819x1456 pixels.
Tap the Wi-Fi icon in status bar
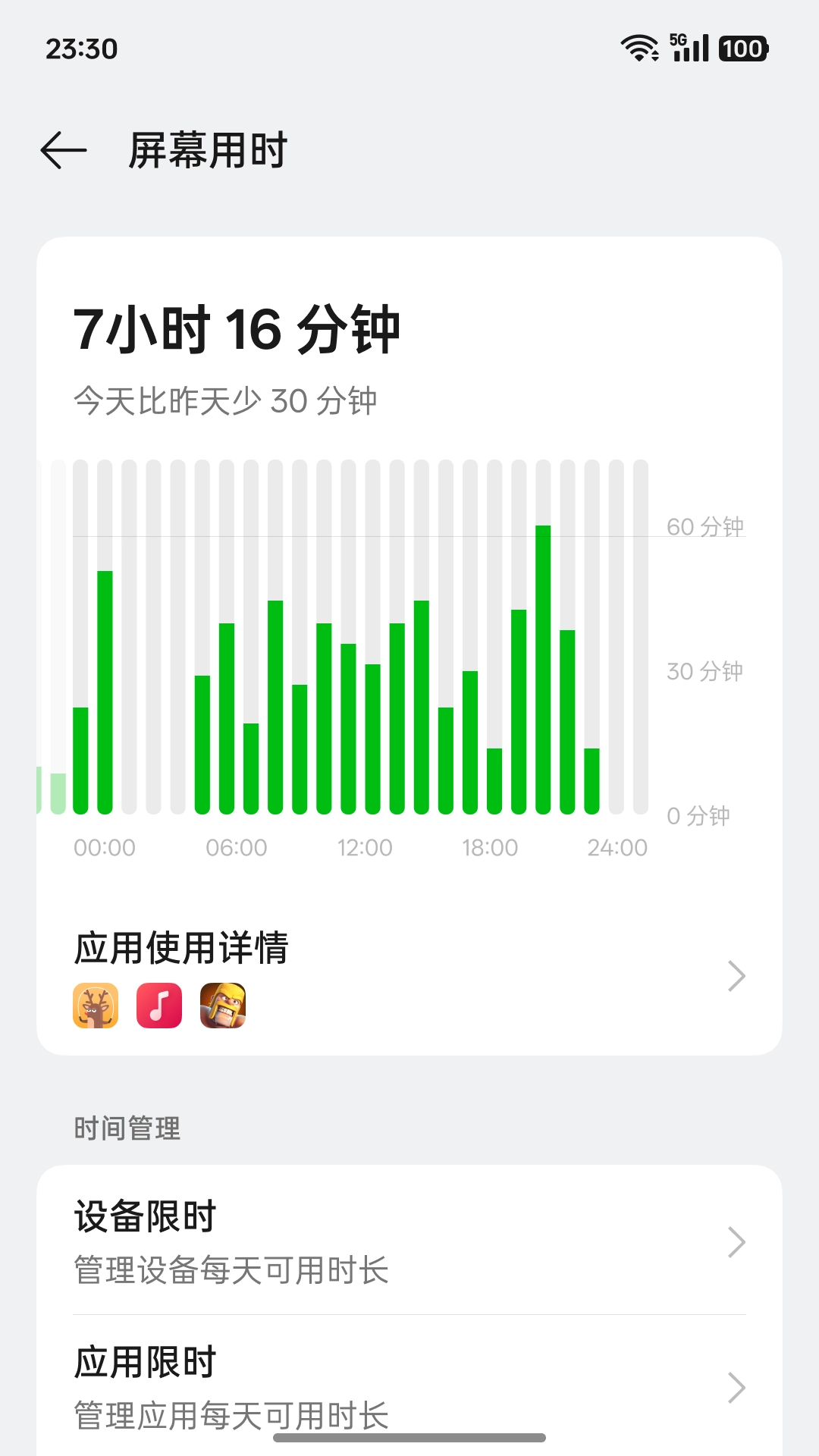641,49
